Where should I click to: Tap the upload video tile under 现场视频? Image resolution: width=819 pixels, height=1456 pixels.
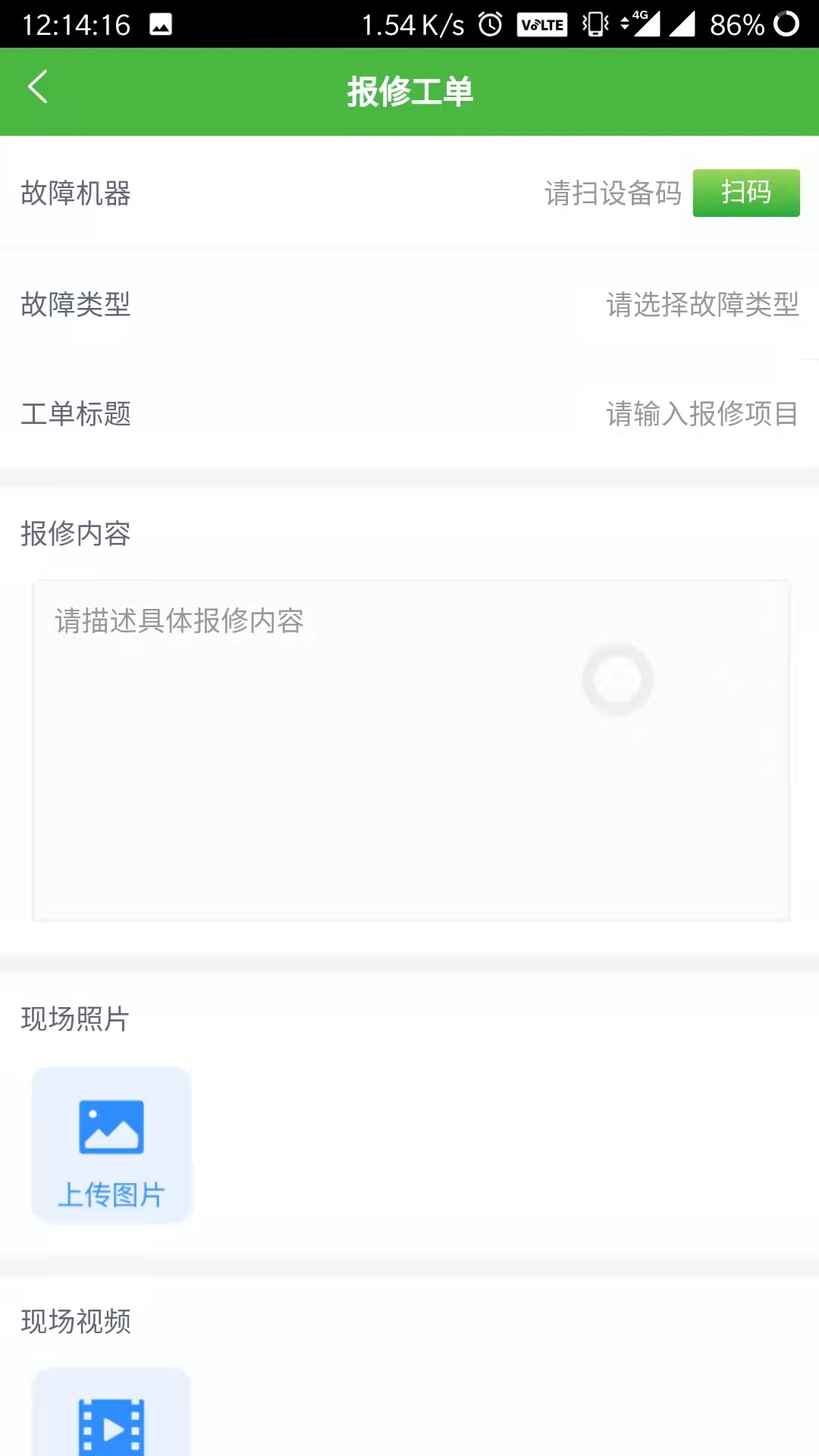click(111, 1412)
